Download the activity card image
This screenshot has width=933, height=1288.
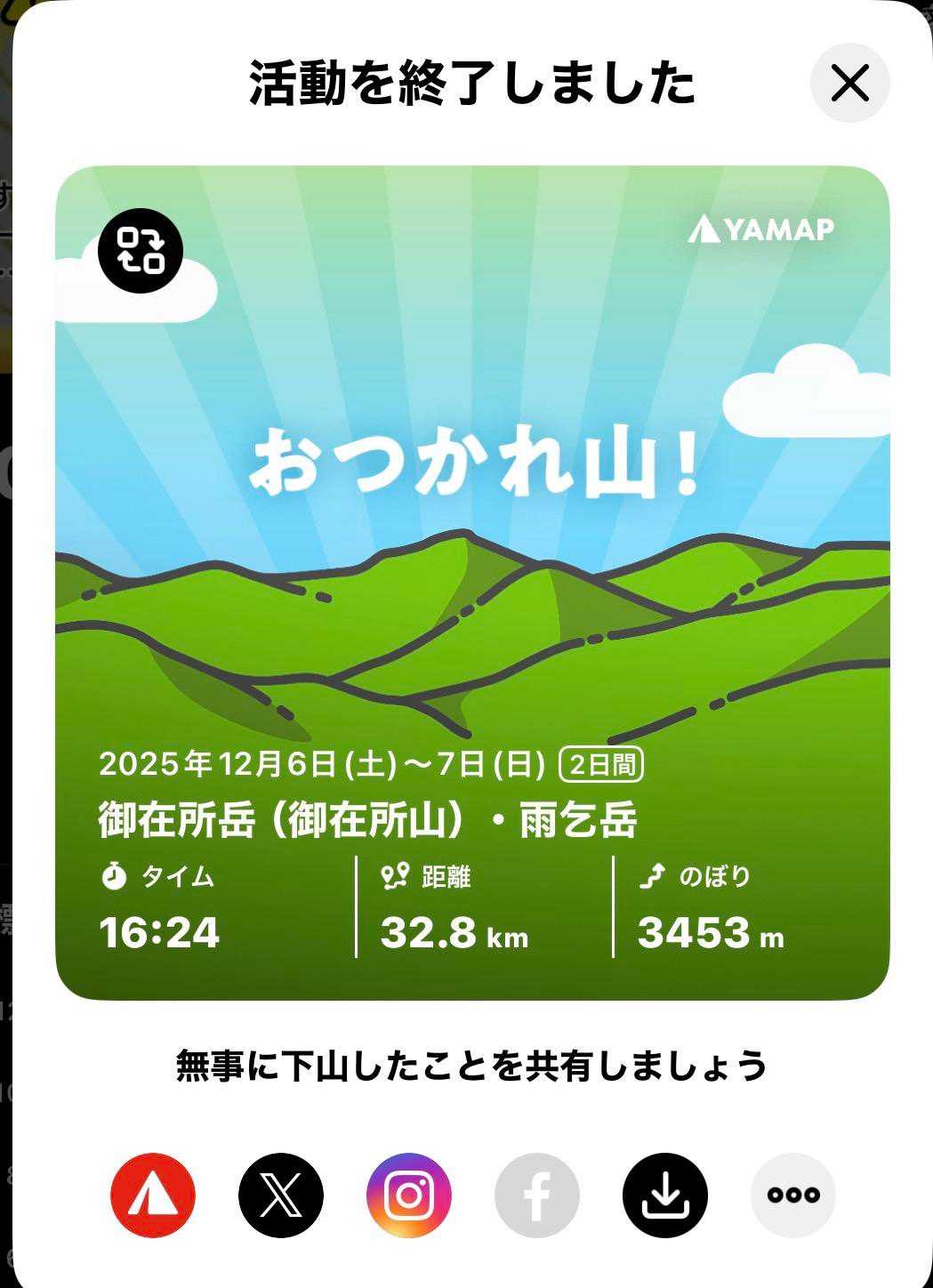665,1195
